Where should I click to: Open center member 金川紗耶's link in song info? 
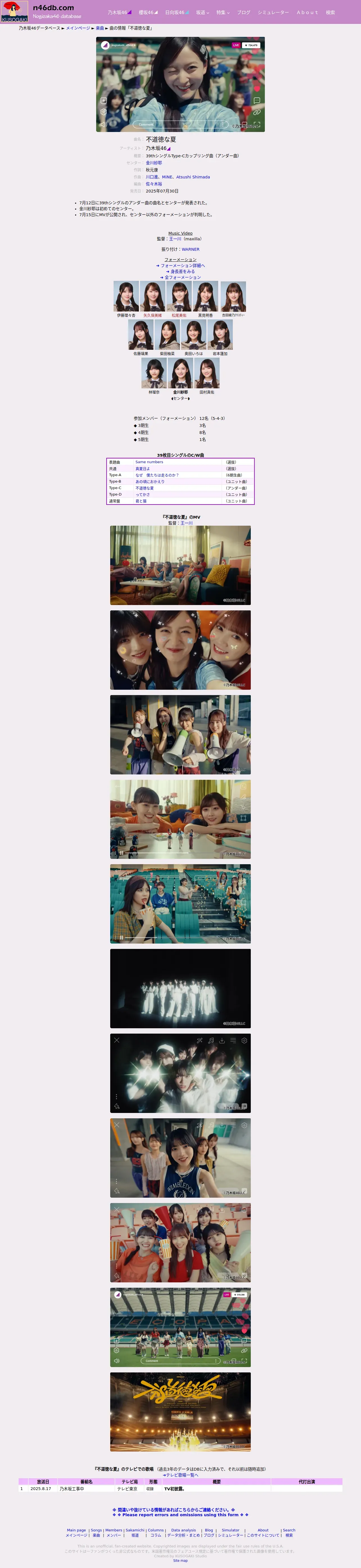point(154,163)
